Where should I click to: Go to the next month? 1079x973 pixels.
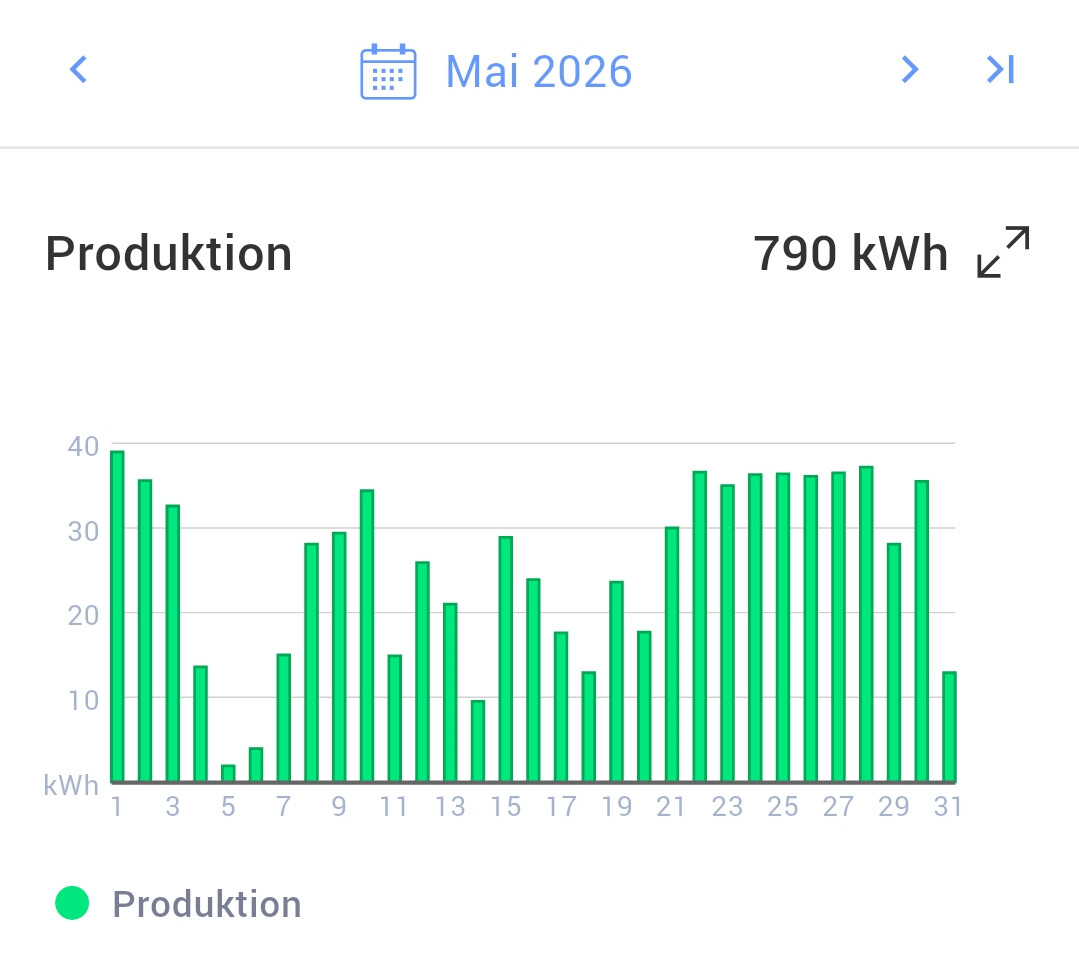910,70
